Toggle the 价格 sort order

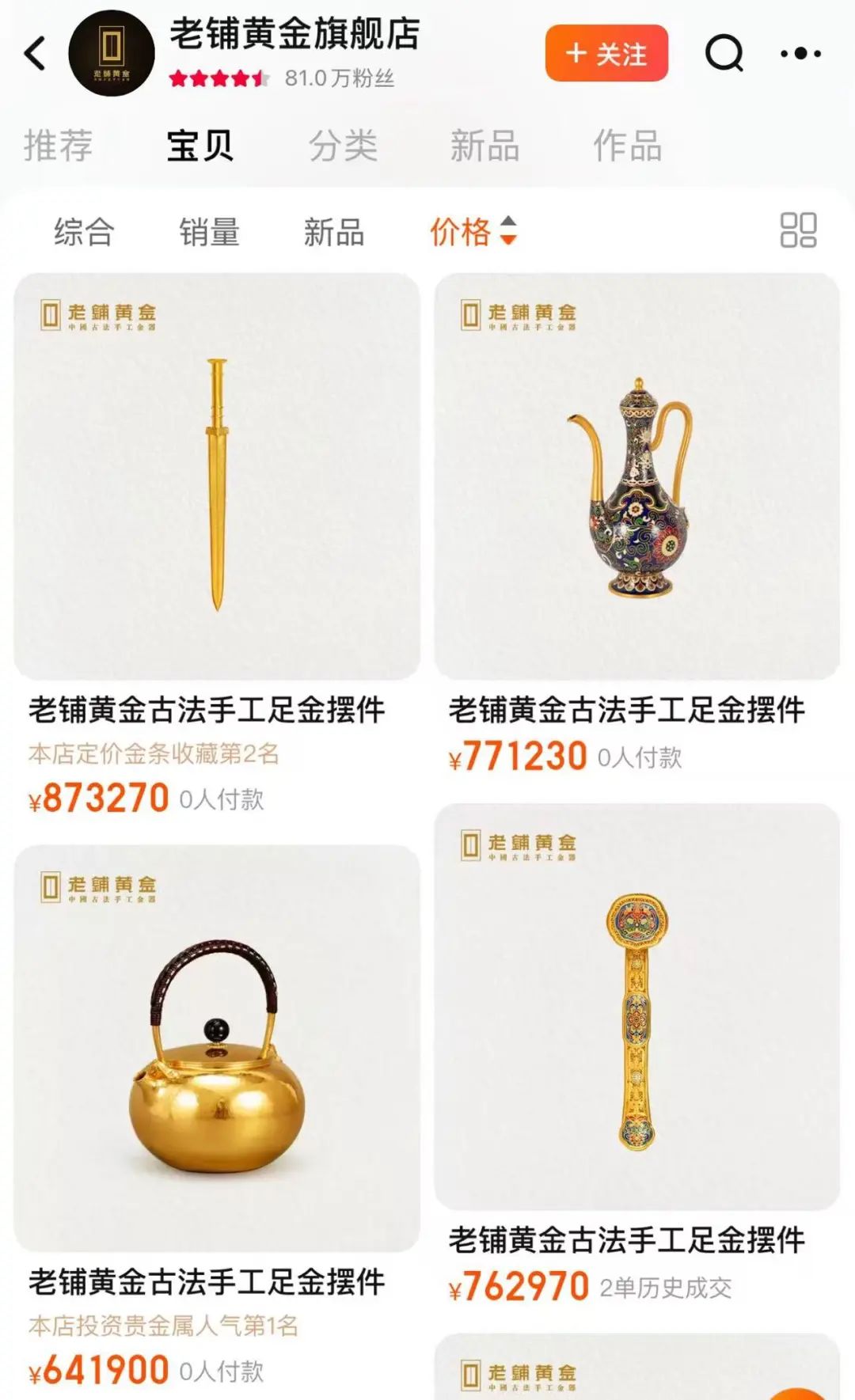point(473,231)
